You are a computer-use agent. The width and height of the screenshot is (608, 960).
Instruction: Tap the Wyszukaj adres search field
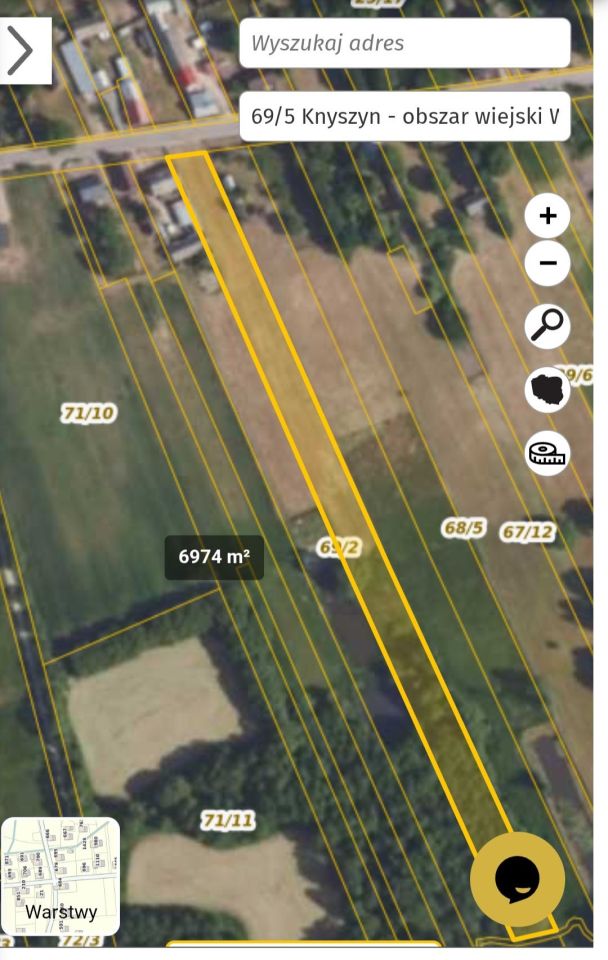coord(404,43)
